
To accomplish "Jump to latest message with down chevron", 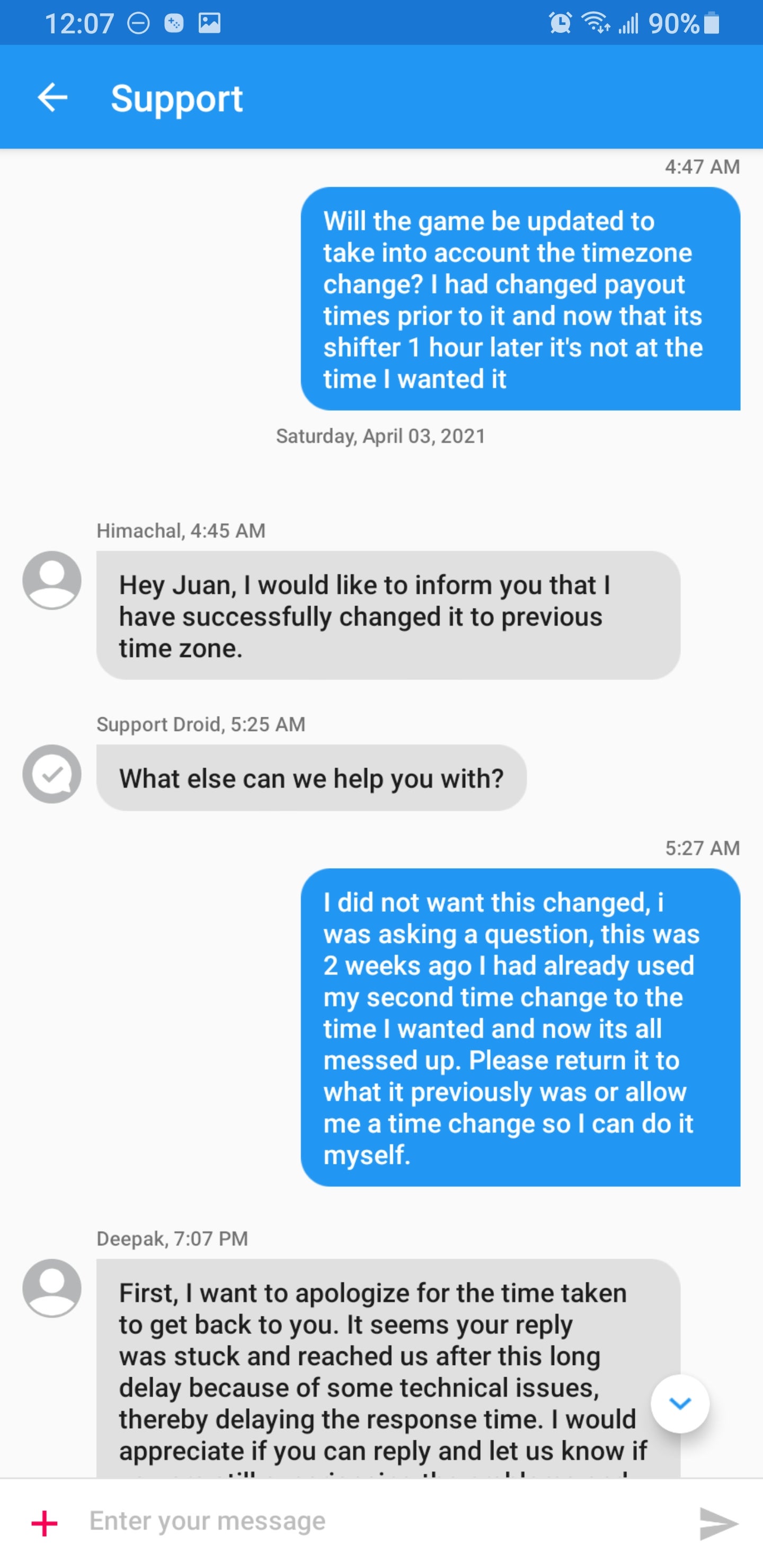I will click(680, 1403).
